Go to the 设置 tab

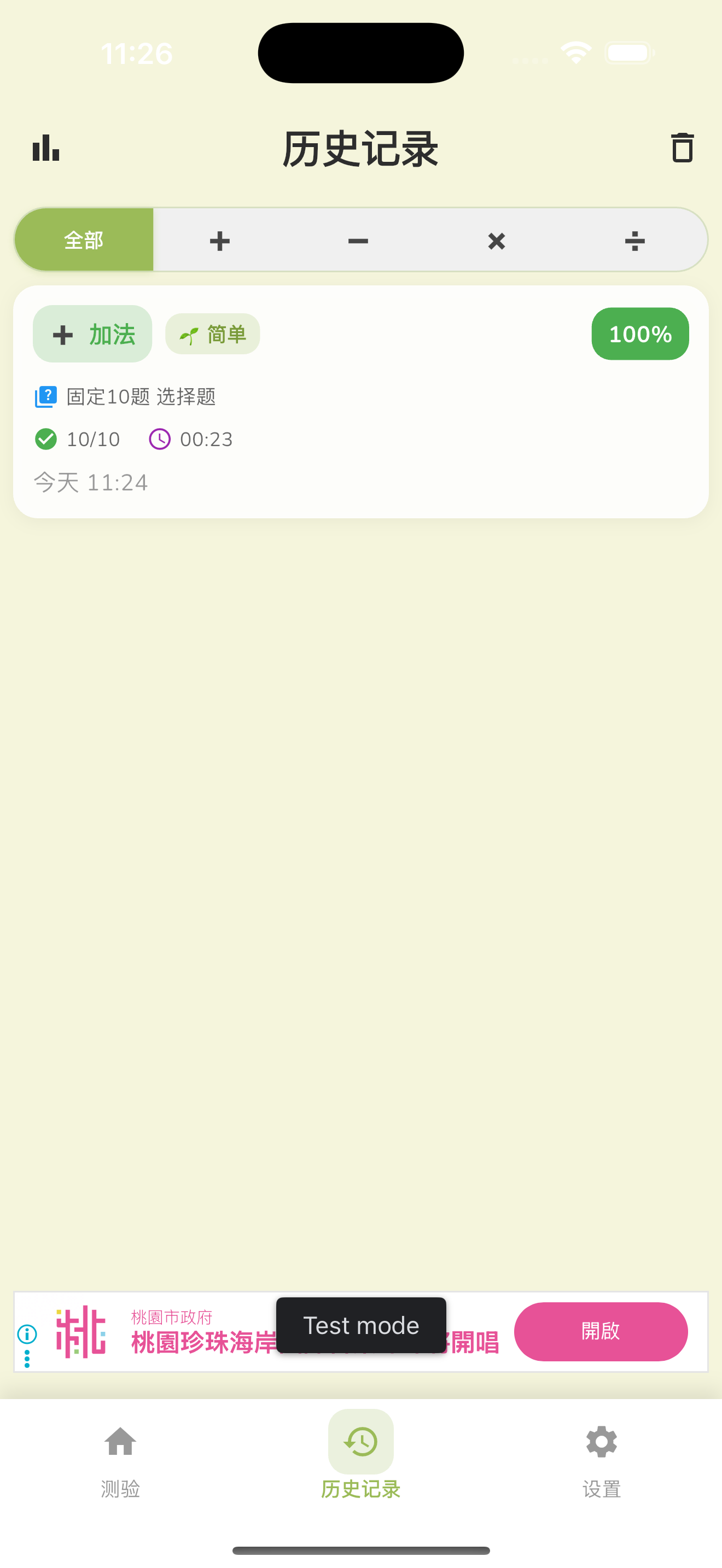tap(601, 1461)
